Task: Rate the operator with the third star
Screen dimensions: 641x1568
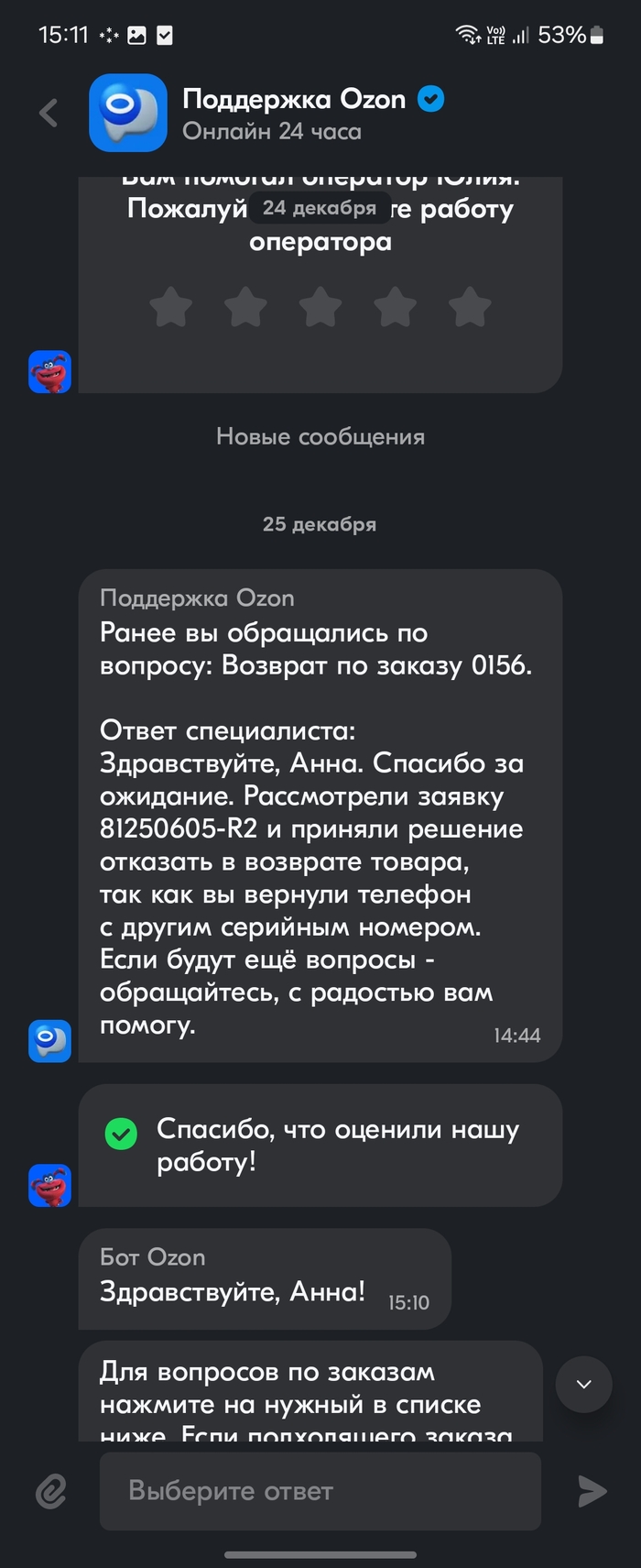Action: [x=320, y=307]
